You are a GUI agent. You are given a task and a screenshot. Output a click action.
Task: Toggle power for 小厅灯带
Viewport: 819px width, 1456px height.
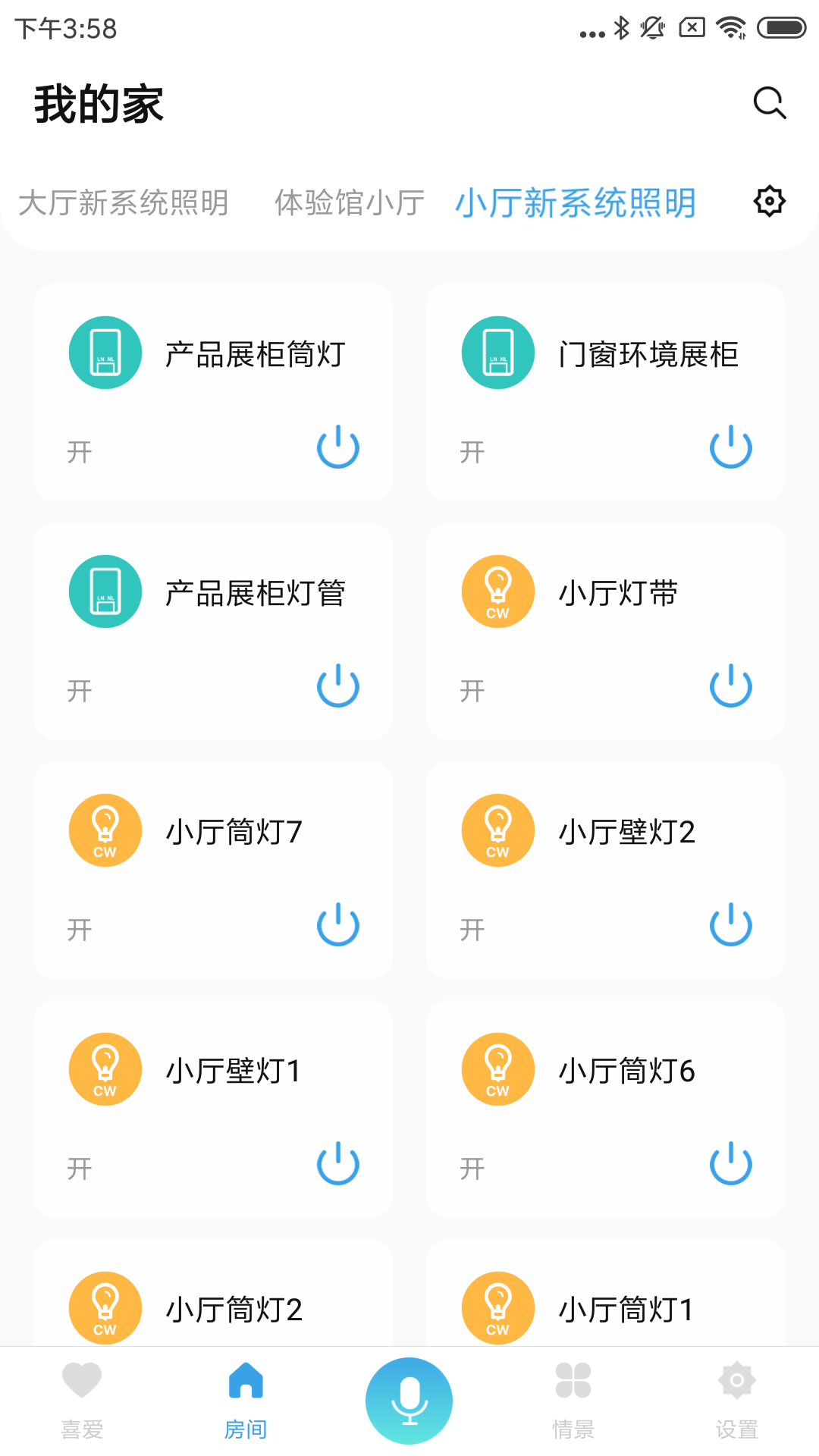(x=730, y=686)
